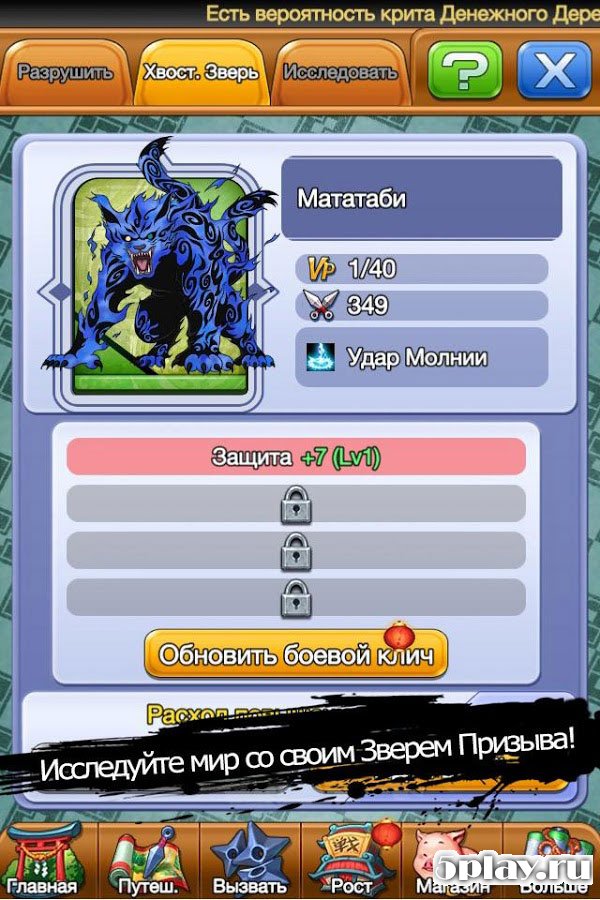Image resolution: width=600 pixels, height=900 pixels.
Task: Show the Больше menu
Action: coord(552,860)
